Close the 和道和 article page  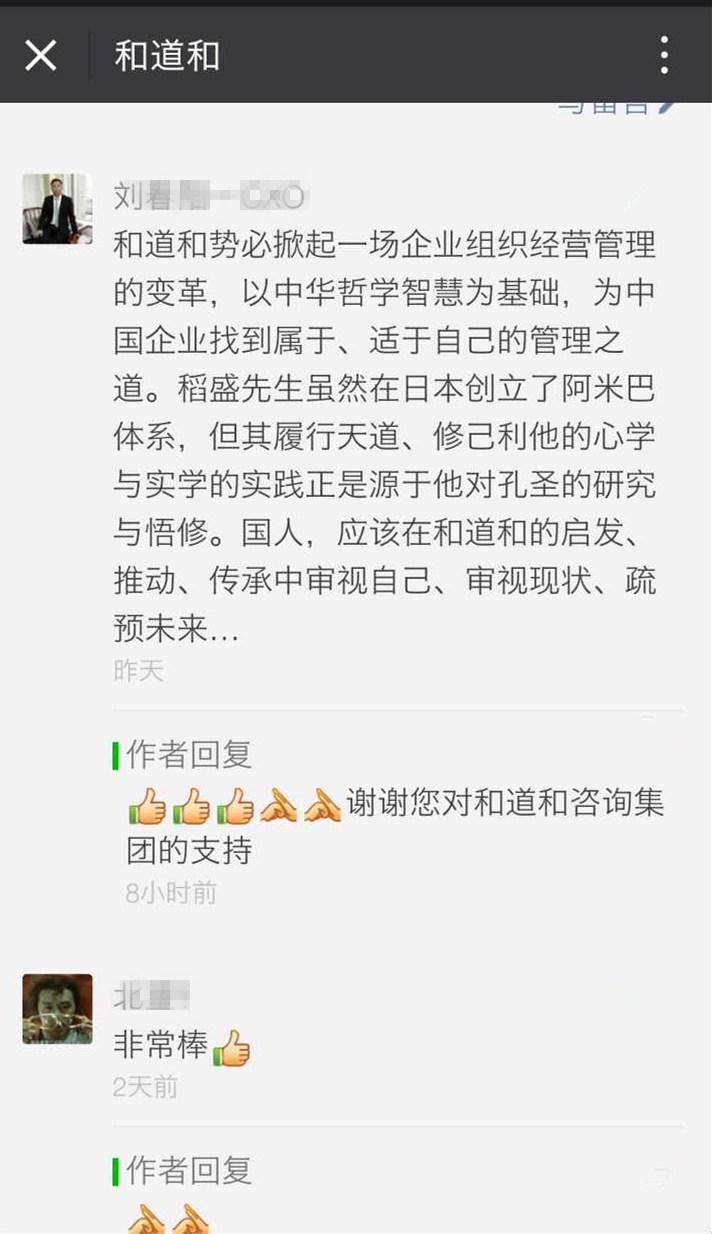[x=41, y=55]
